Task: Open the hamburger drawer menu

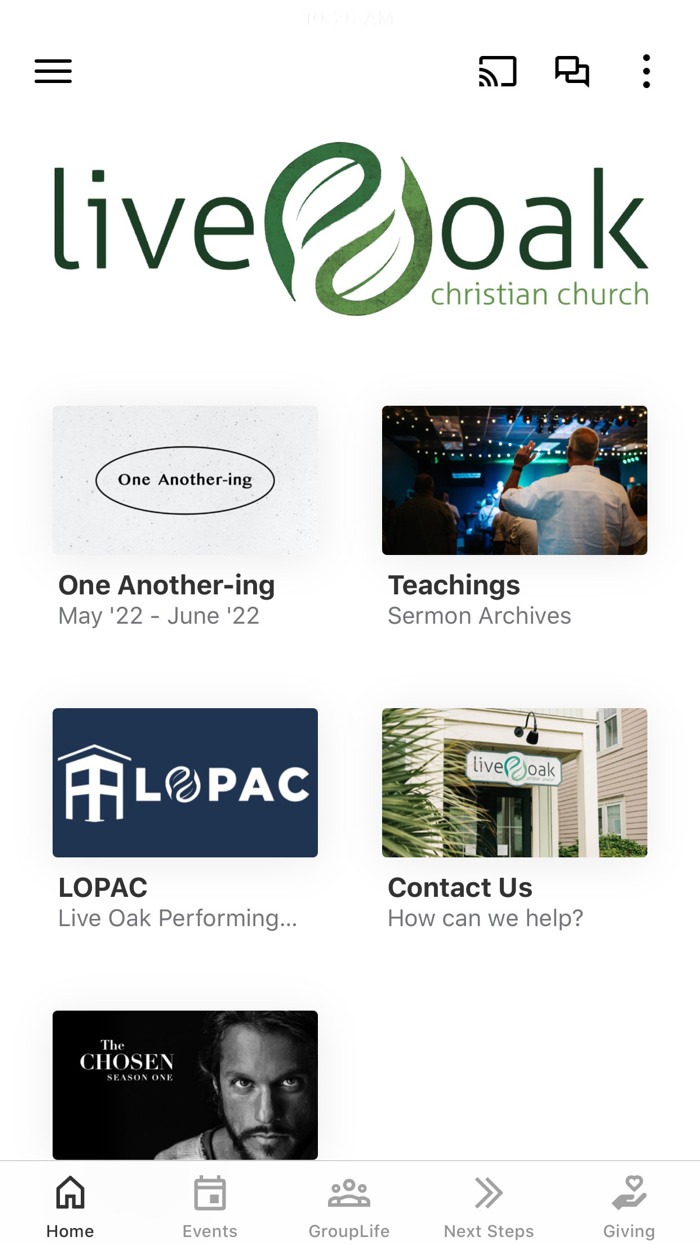Action: point(53,71)
